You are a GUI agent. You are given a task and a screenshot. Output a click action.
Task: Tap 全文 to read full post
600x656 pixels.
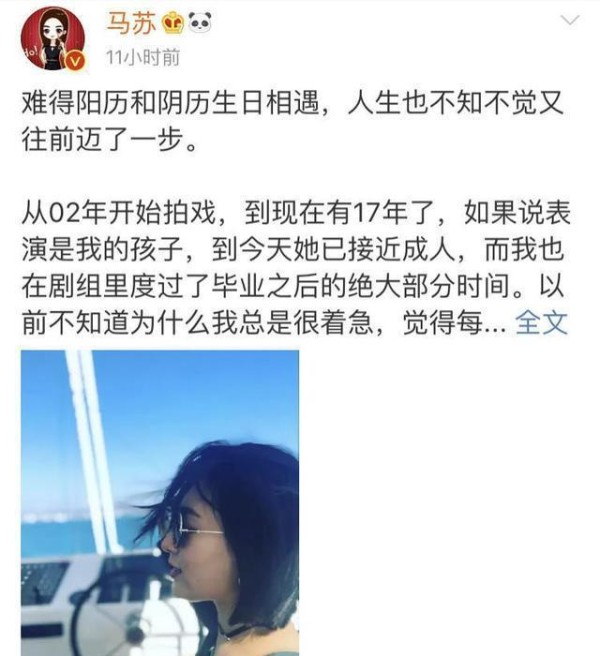(x=541, y=323)
